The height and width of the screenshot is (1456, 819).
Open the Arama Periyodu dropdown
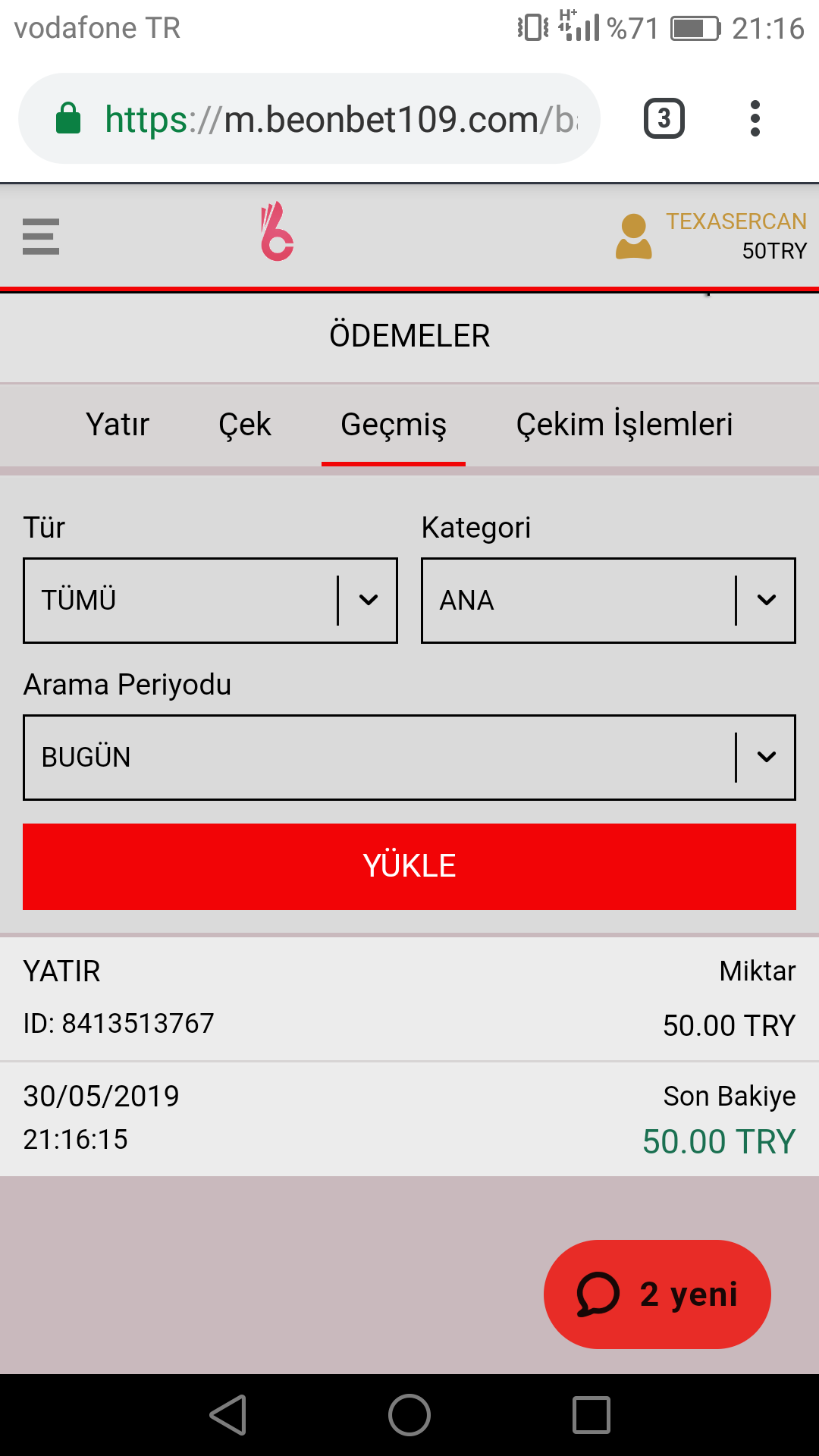pyautogui.click(x=409, y=758)
